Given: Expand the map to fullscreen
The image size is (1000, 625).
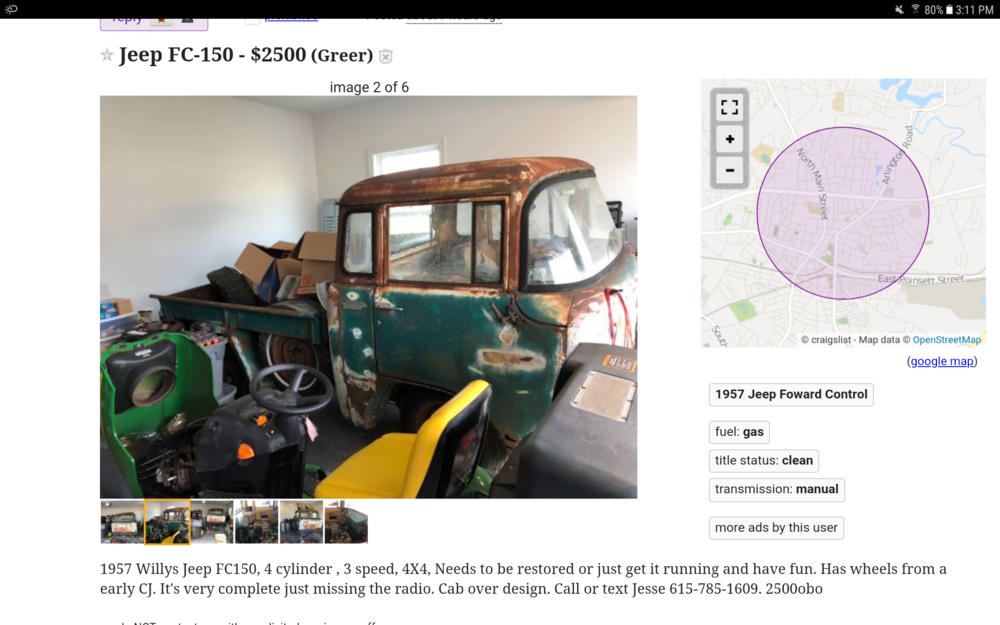Looking at the screenshot, I should pos(729,107).
